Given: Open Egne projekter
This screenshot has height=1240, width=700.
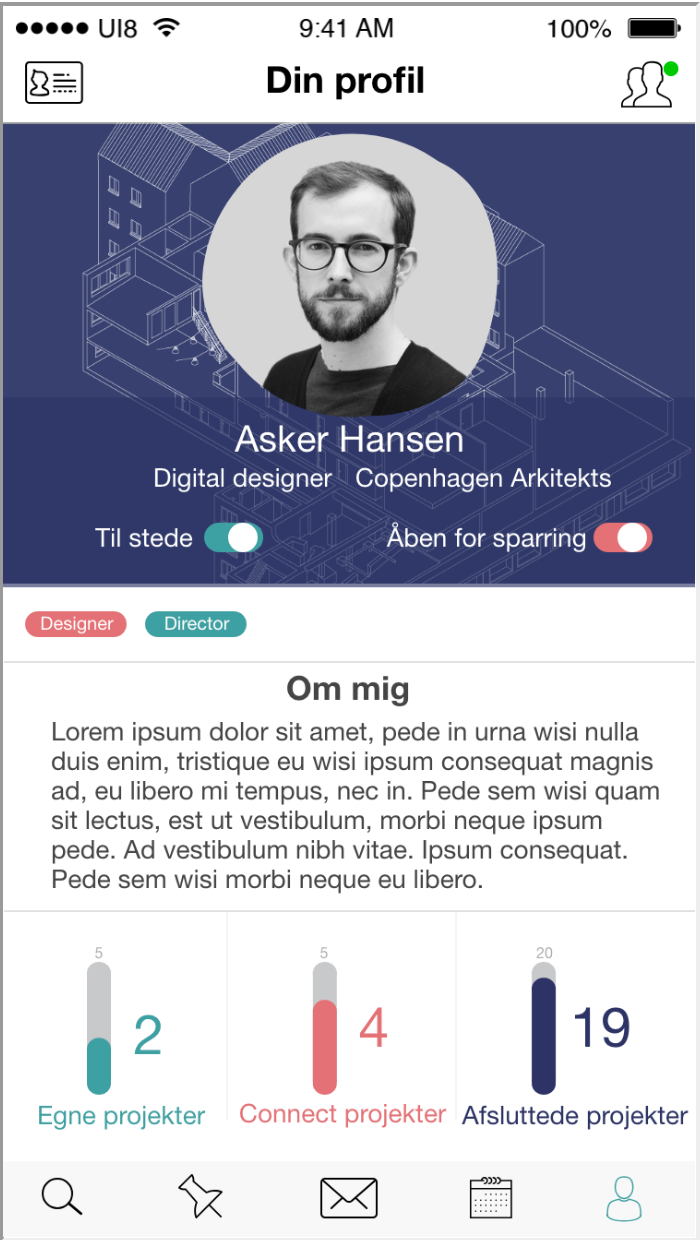Looking at the screenshot, I should click(x=121, y=1116).
